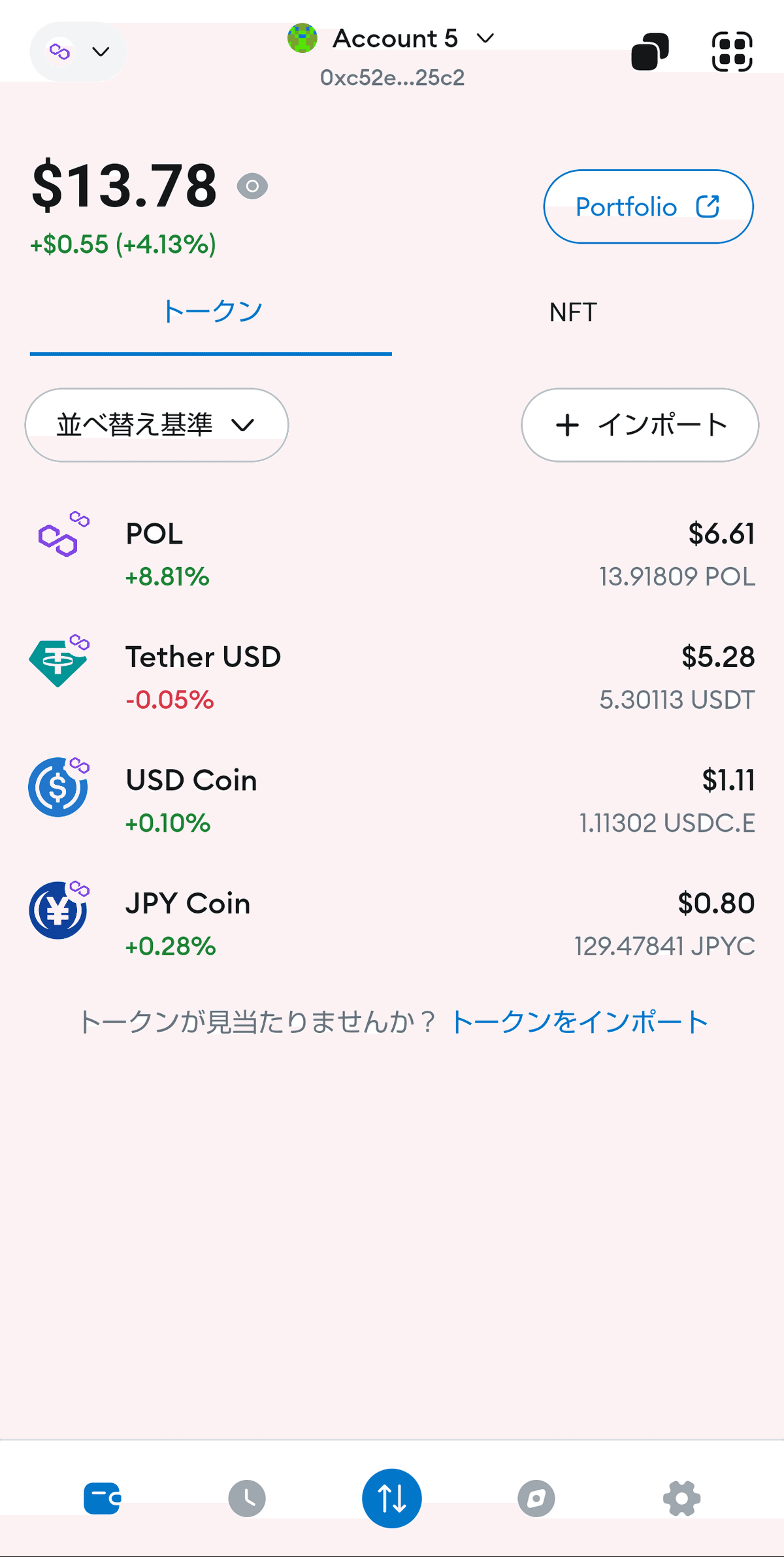784x1557 pixels.
Task: Open the JPY Coin token
Action: click(x=392, y=924)
